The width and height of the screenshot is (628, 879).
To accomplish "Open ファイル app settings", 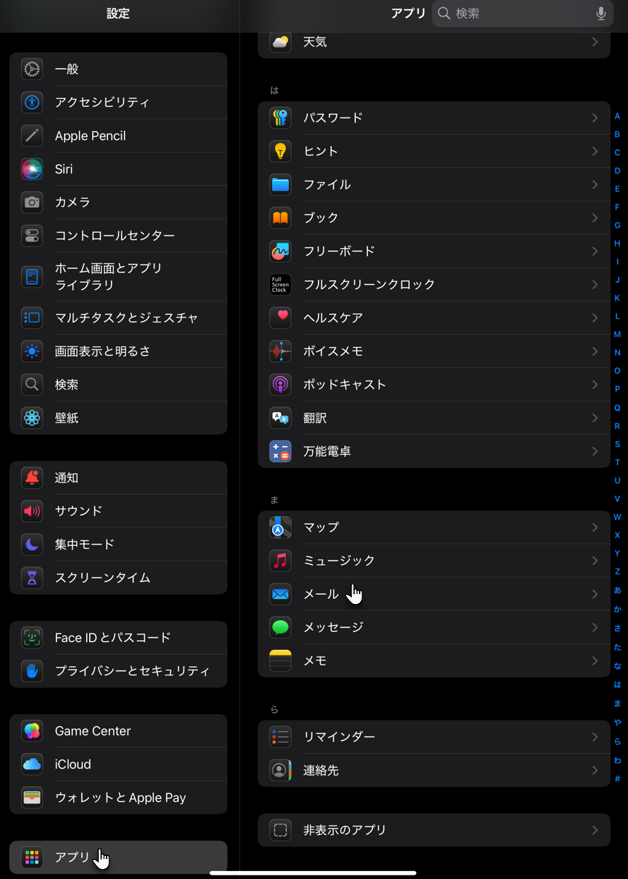I will click(433, 185).
